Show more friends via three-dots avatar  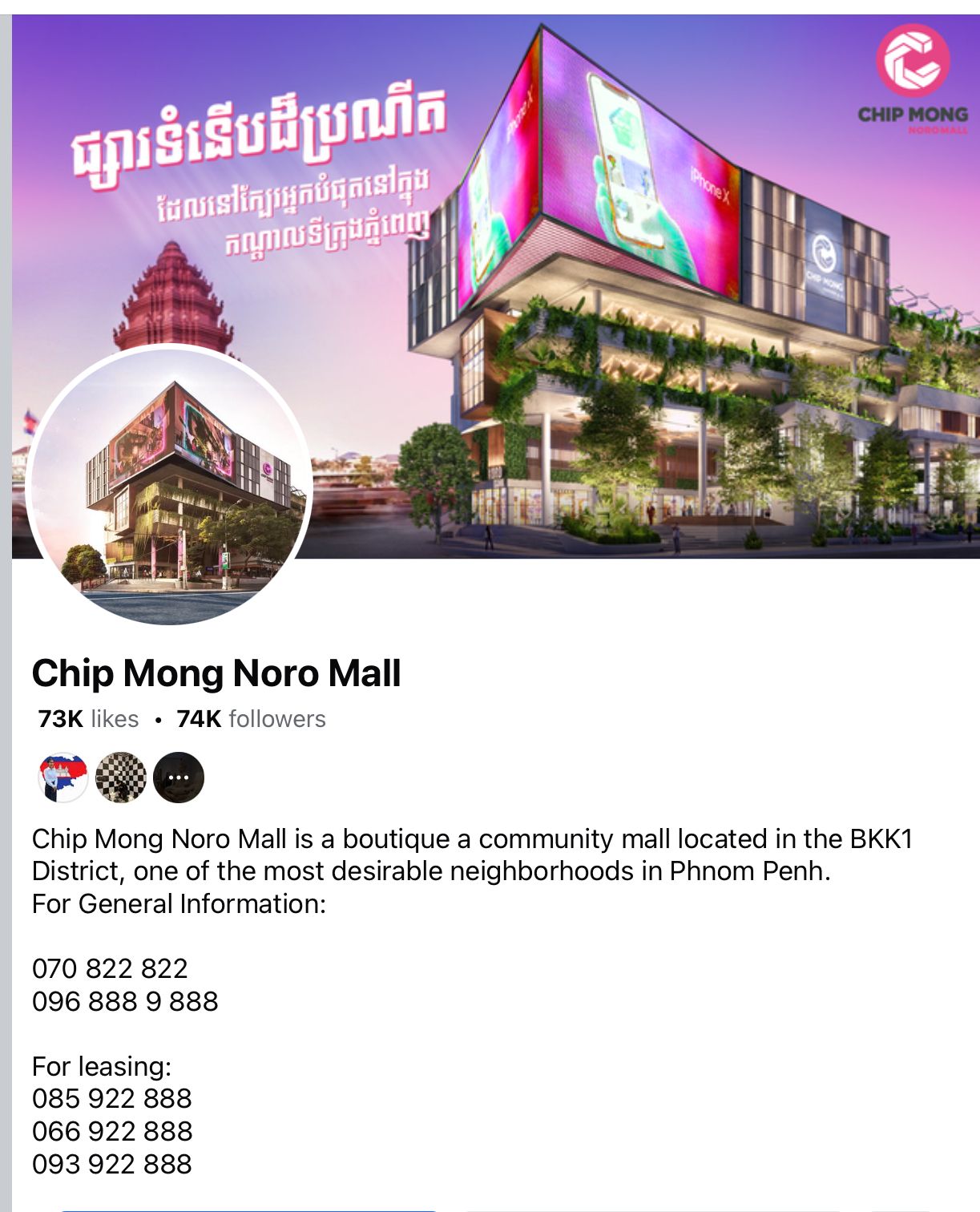(179, 778)
